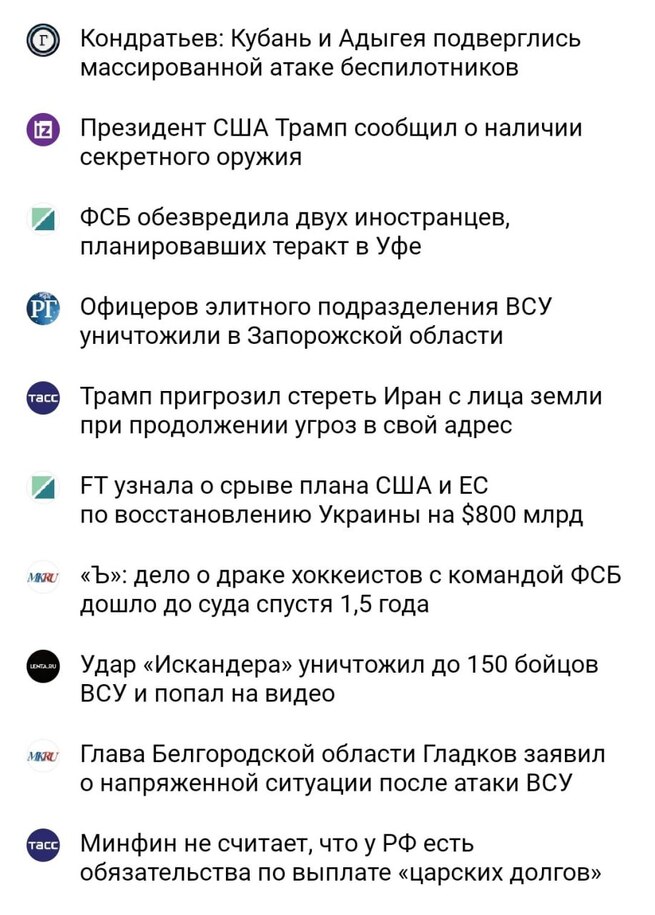
Task: Read news about Trump's secret weapon
Action: tap(330, 143)
